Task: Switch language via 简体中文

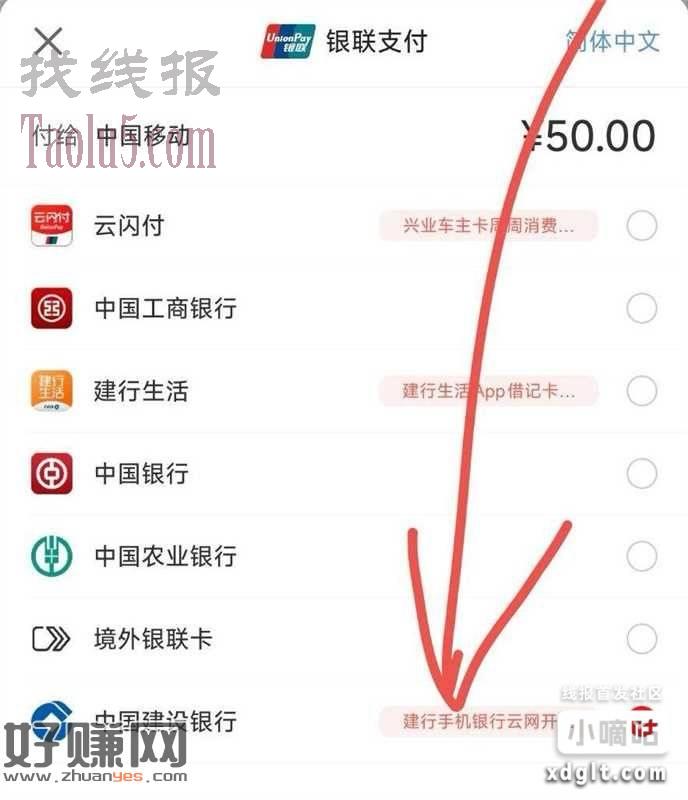Action: click(x=612, y=41)
